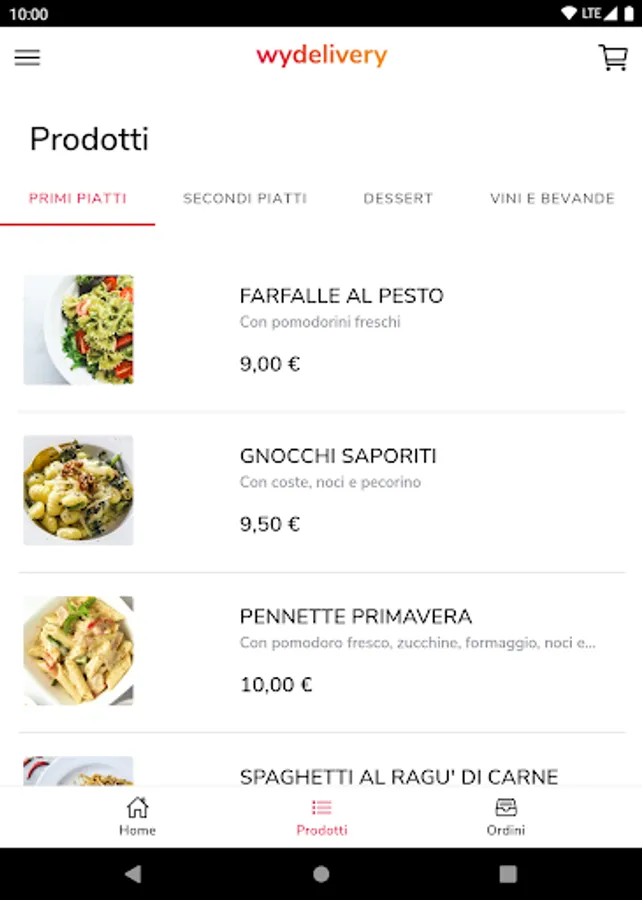Select the Primi Piatti tab
Viewport: 642px width, 900px height.
(78, 198)
